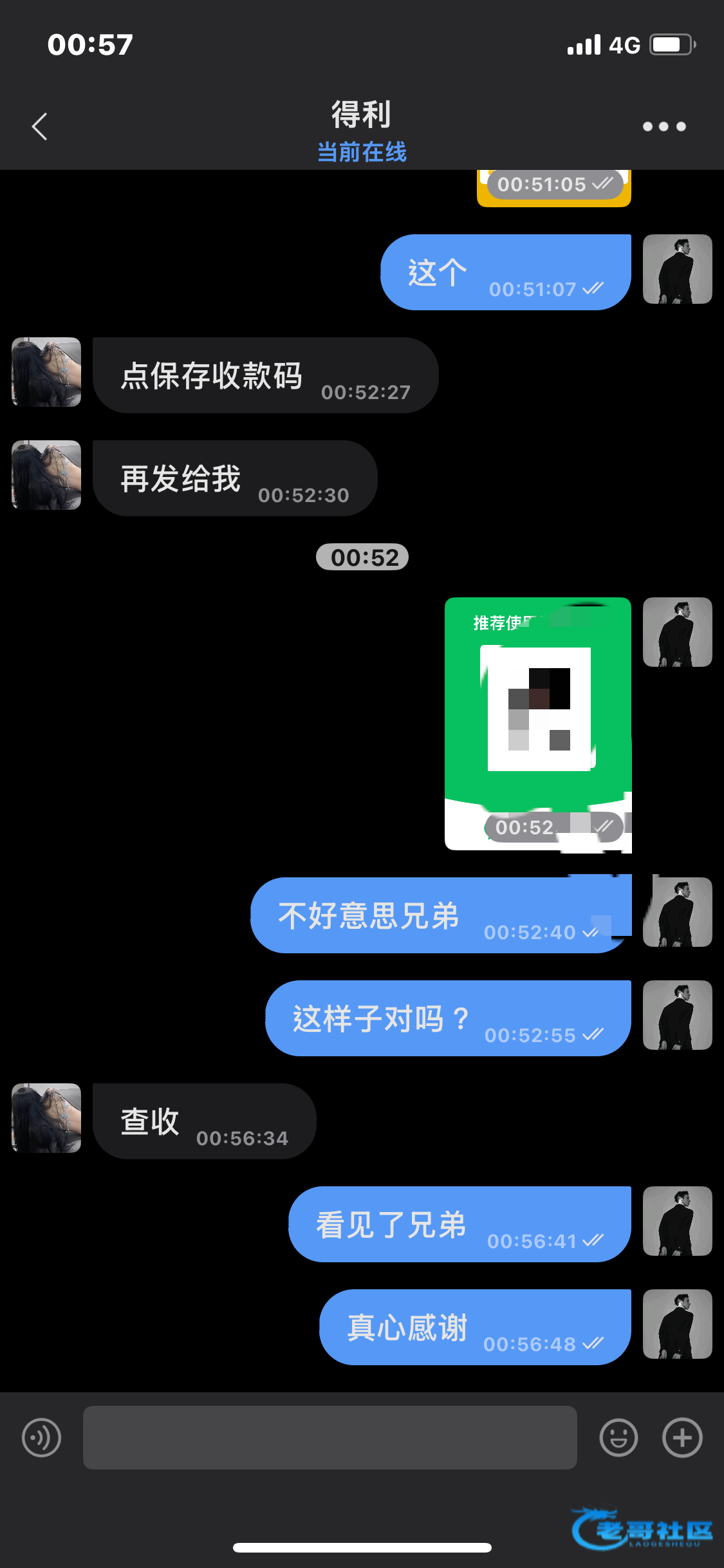The image size is (724, 1568).
Task: Open the plus attachment menu
Action: [x=682, y=1437]
